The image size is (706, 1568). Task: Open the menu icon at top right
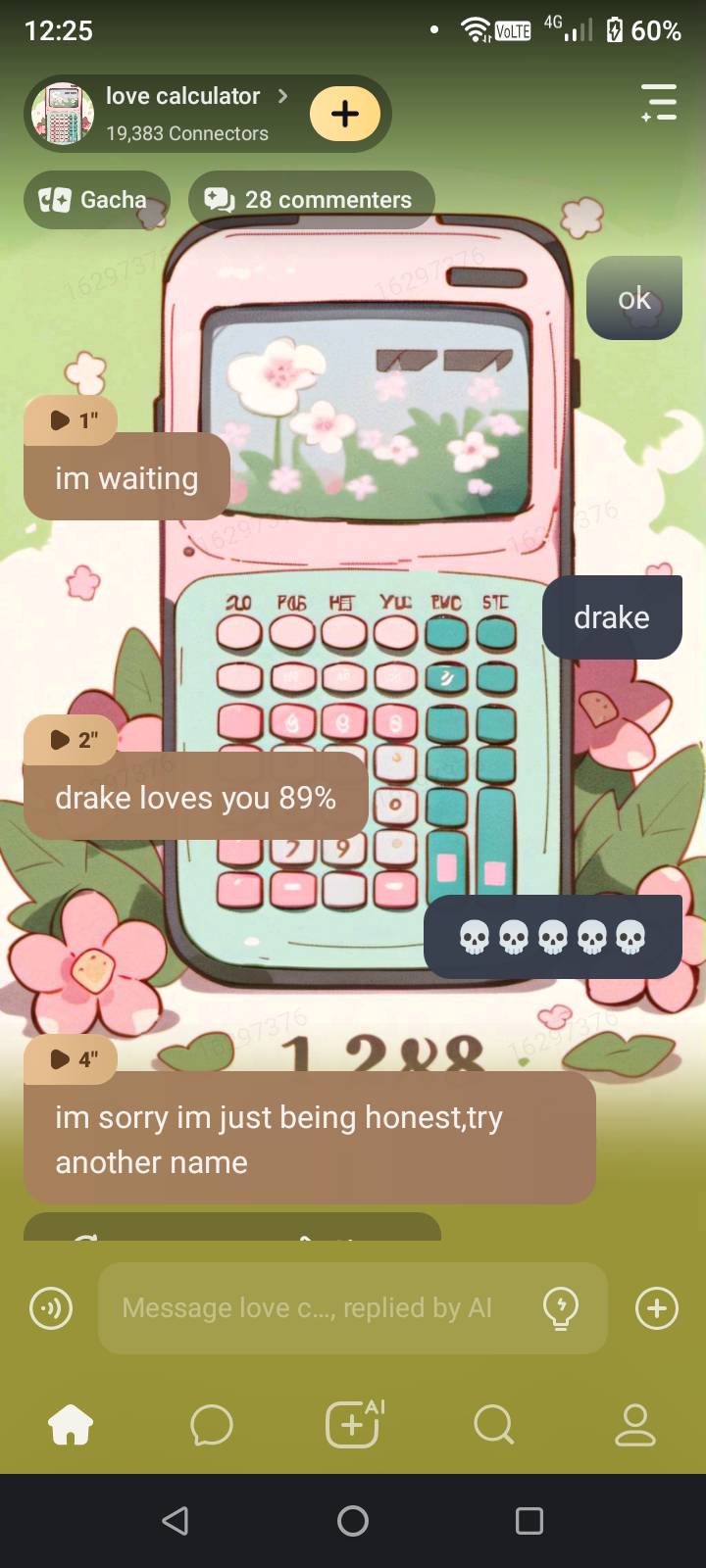[x=659, y=102]
